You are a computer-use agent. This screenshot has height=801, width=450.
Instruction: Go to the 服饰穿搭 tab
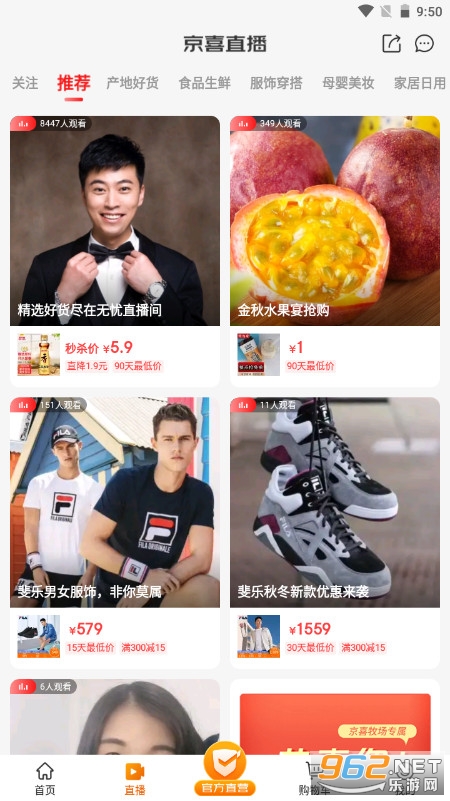tap(276, 83)
